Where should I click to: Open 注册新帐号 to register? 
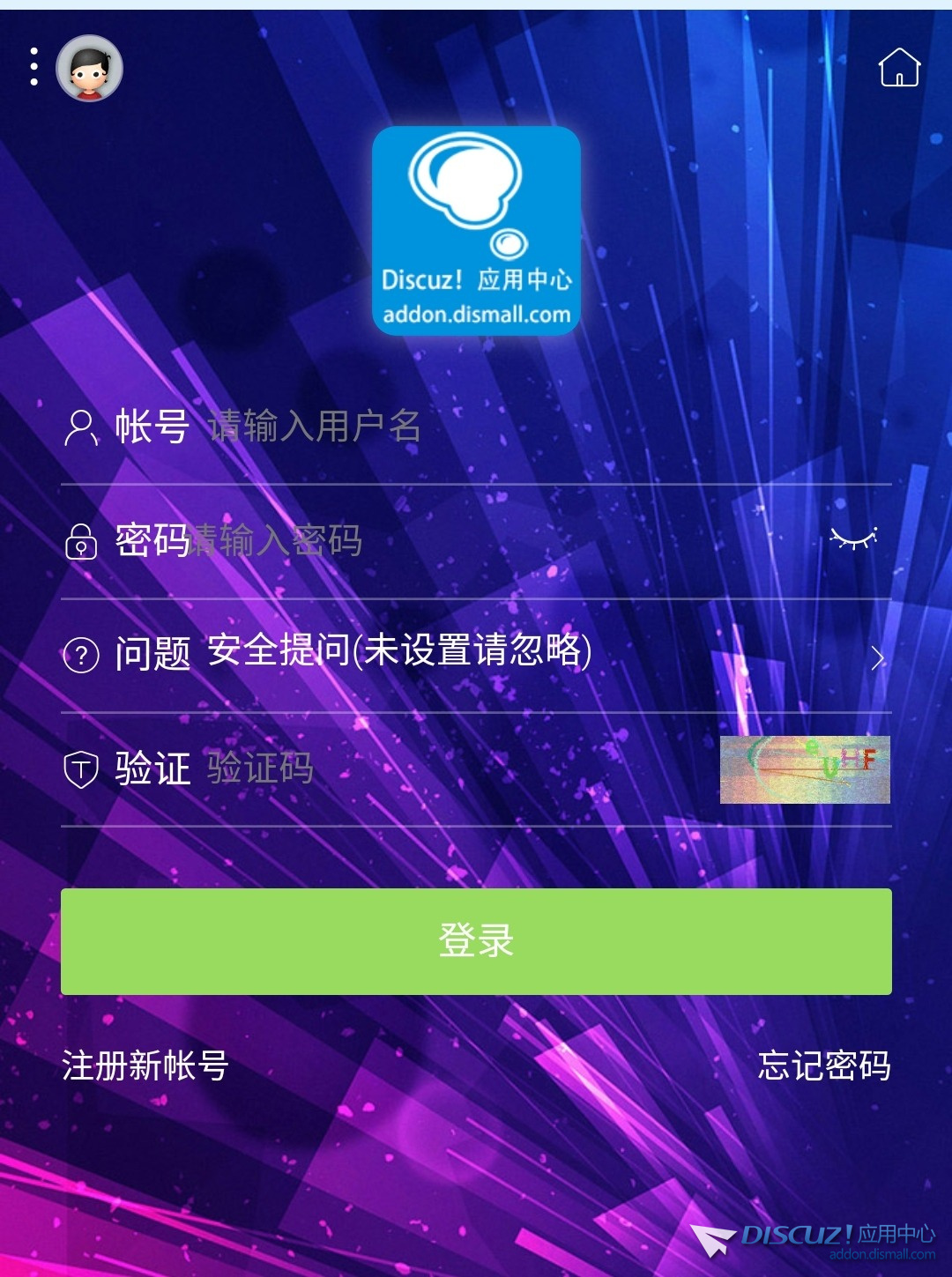pyautogui.click(x=145, y=1065)
